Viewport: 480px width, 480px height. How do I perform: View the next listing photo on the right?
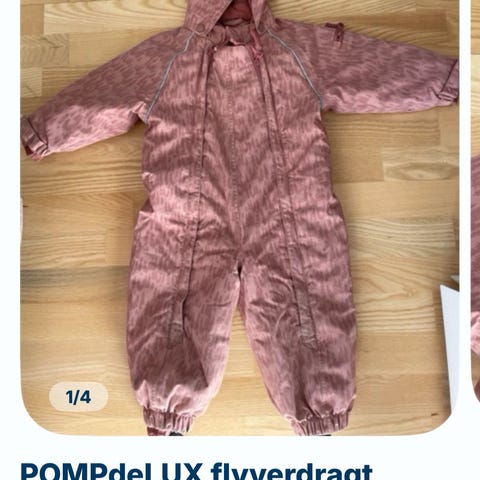(475, 217)
